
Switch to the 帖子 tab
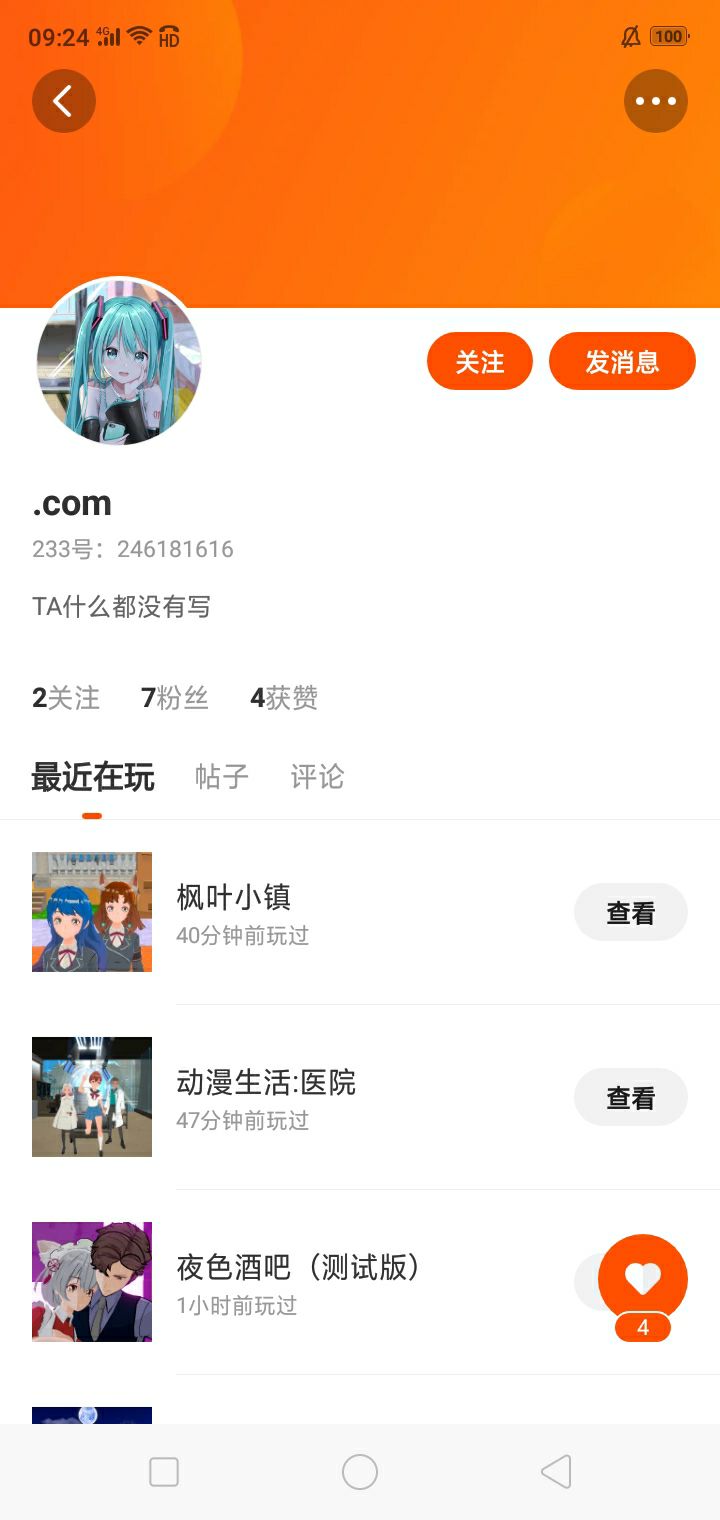pos(221,777)
